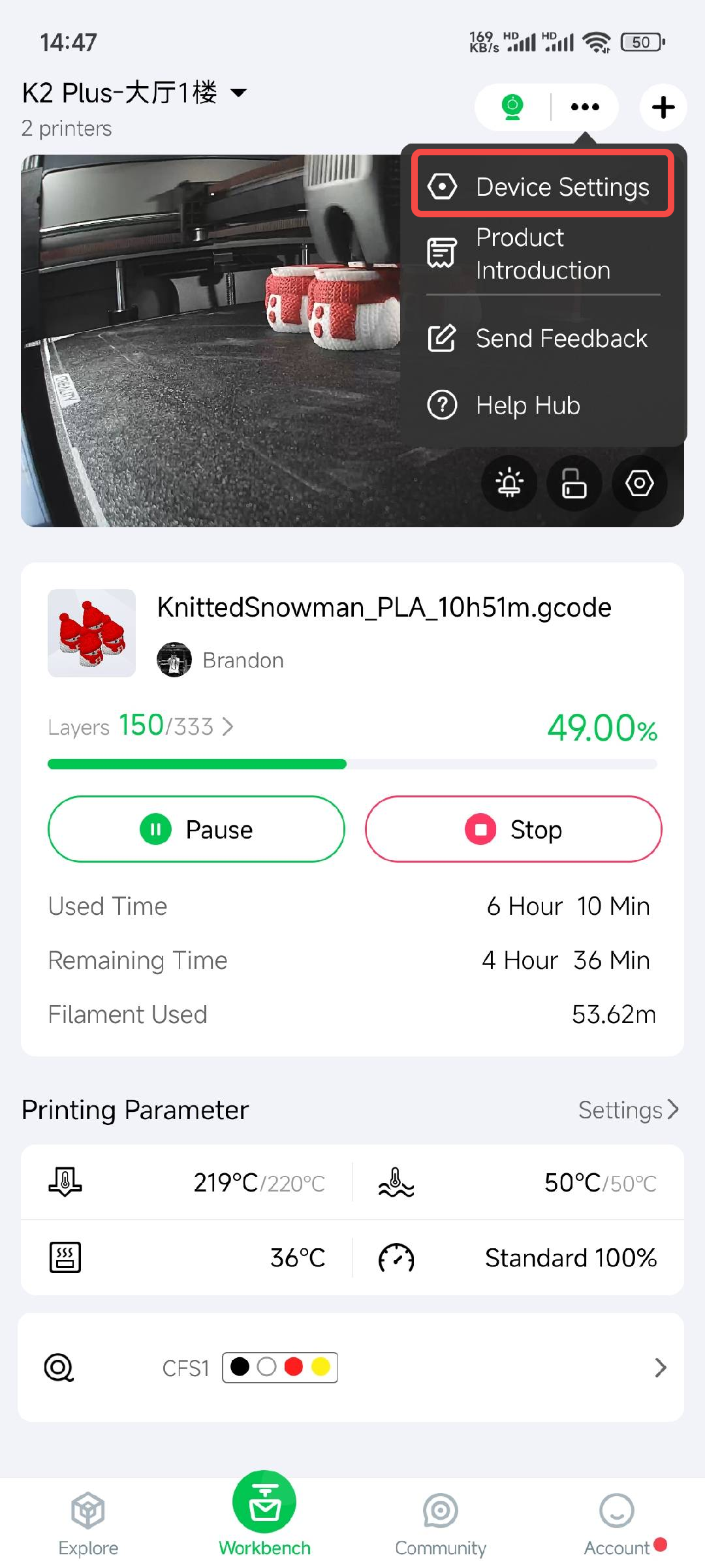
Task: Toggle the printer light
Action: (509, 483)
